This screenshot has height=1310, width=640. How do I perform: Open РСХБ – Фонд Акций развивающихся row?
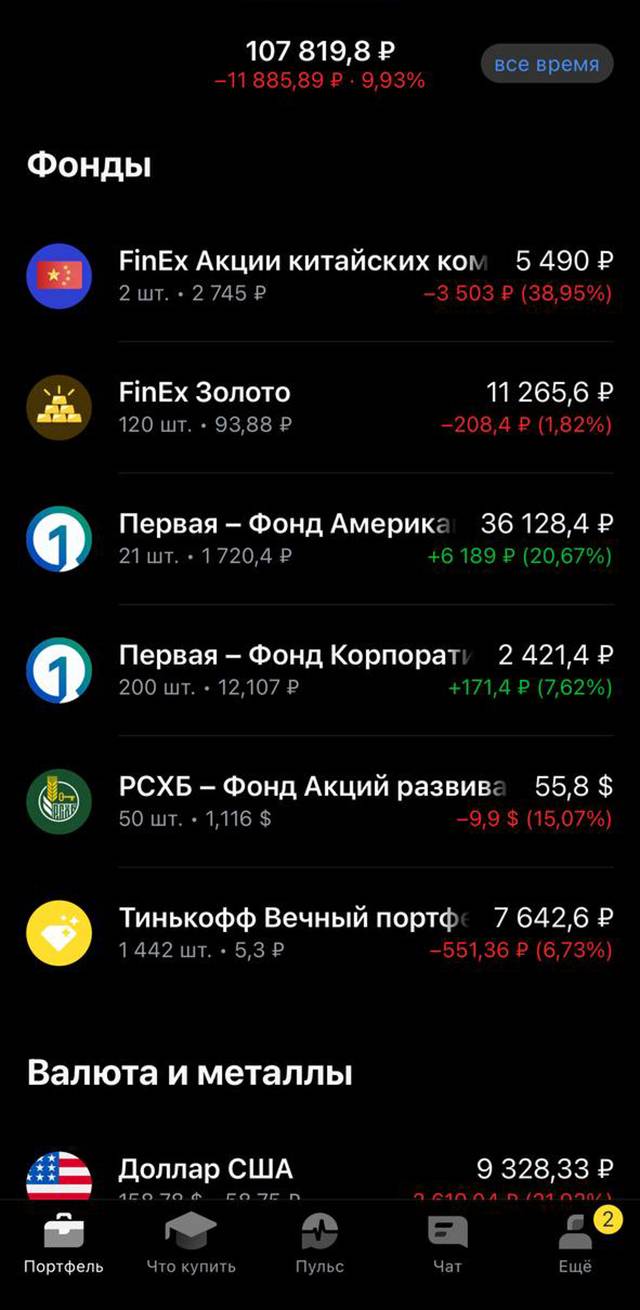coord(320,801)
